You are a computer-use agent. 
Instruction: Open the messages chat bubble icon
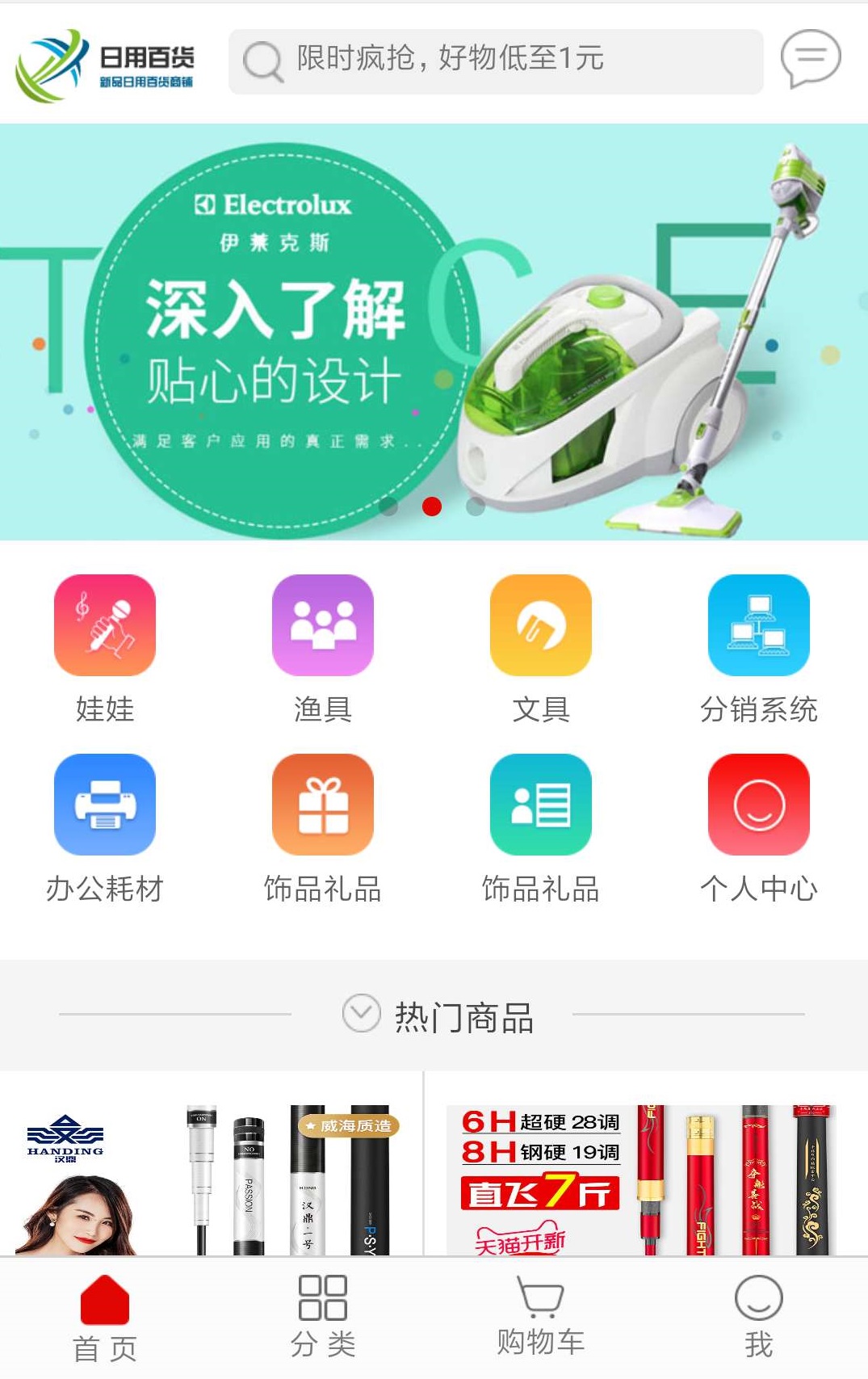(810, 59)
